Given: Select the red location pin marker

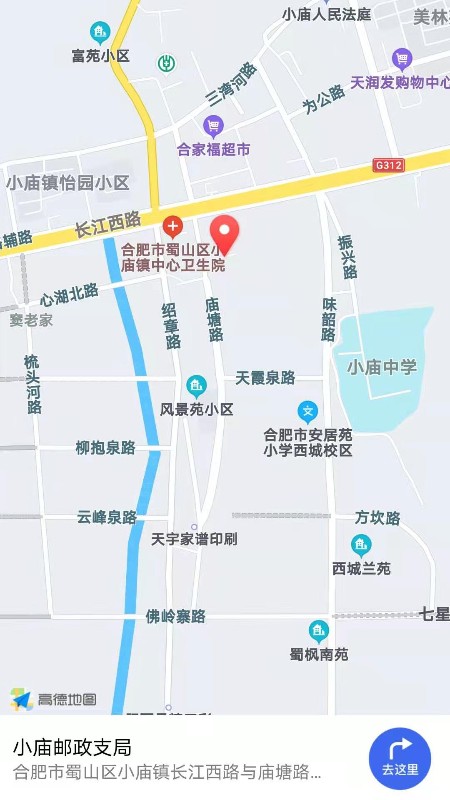Looking at the screenshot, I should pyautogui.click(x=224, y=235).
